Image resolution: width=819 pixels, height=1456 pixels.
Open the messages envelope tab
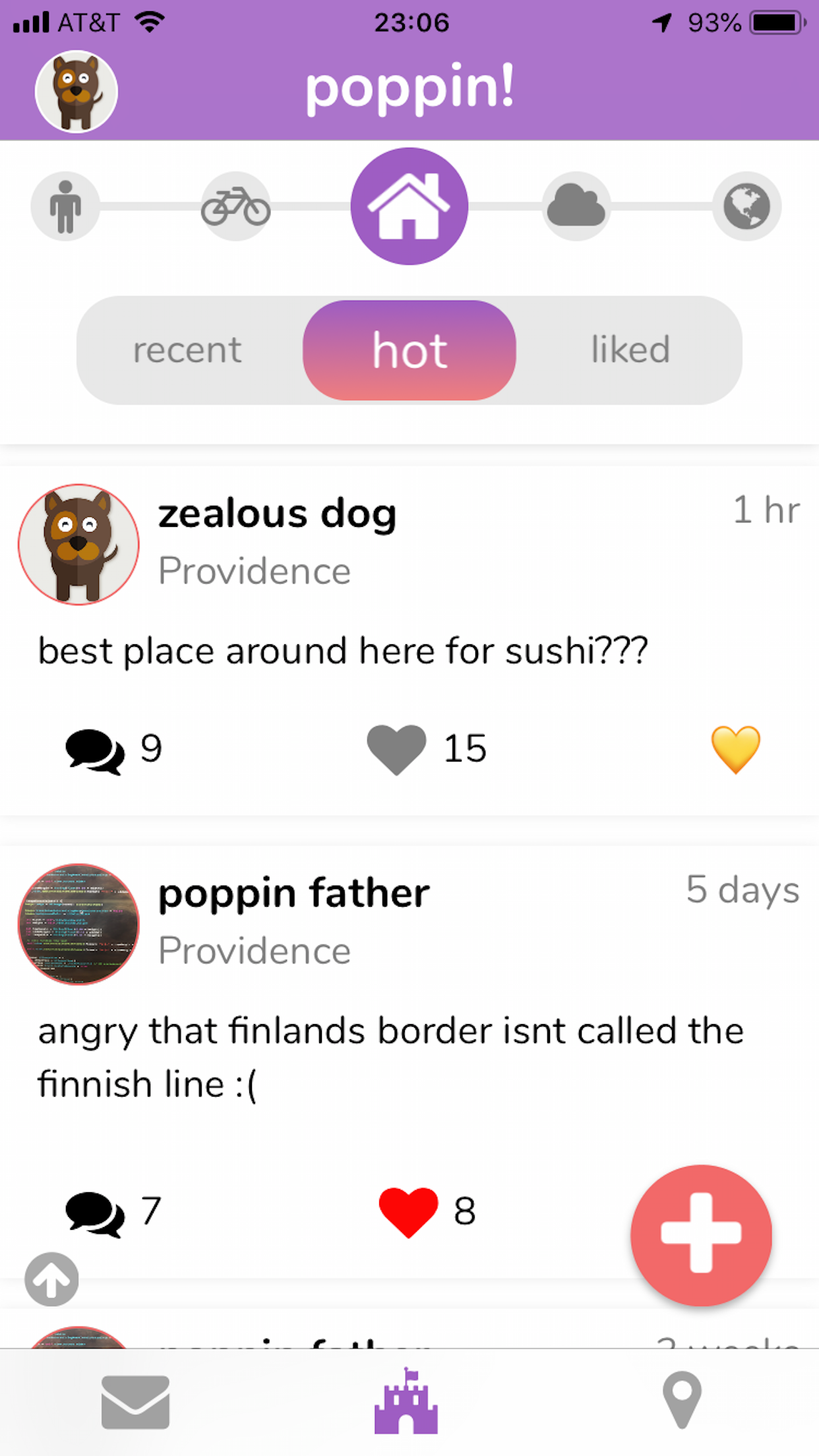tap(135, 1402)
